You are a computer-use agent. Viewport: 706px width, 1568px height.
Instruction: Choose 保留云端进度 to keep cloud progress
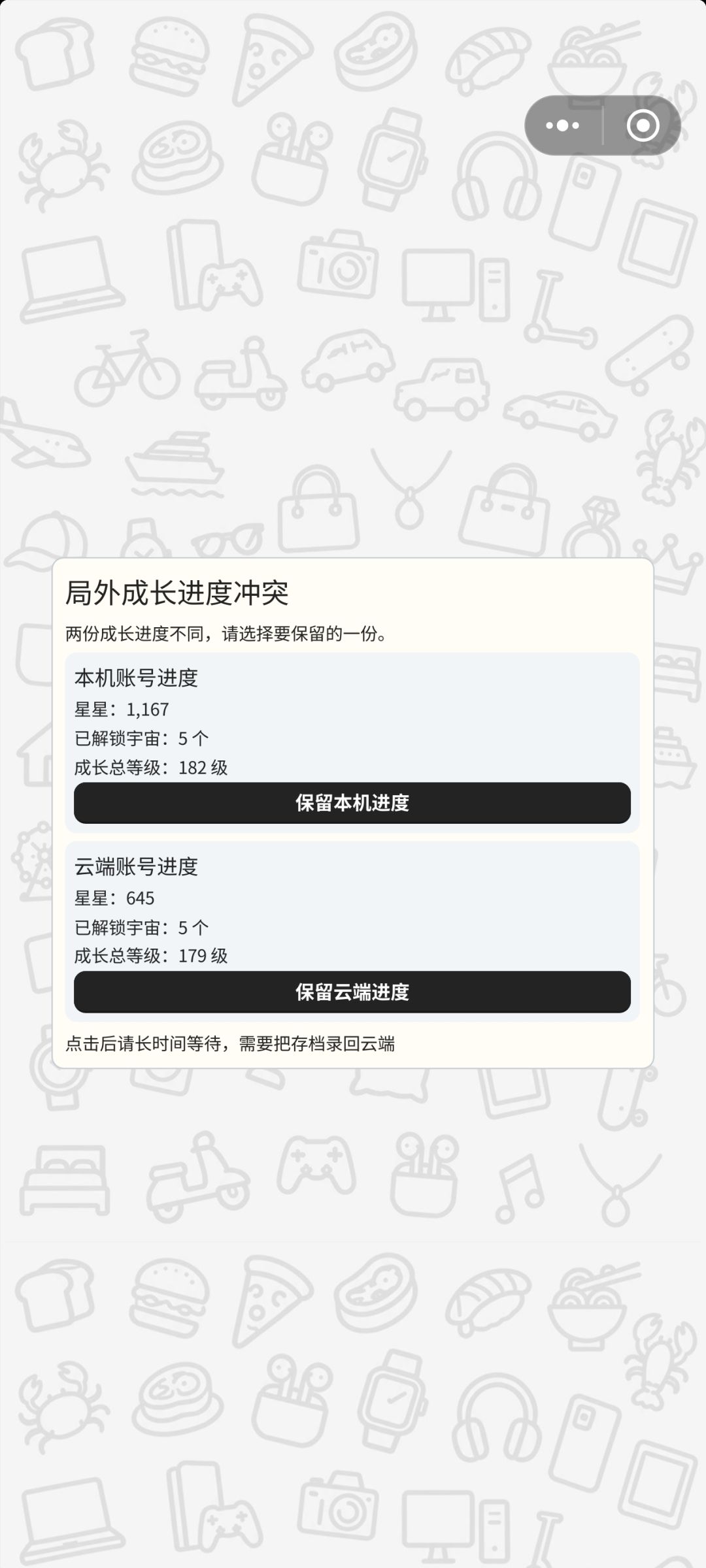click(352, 991)
